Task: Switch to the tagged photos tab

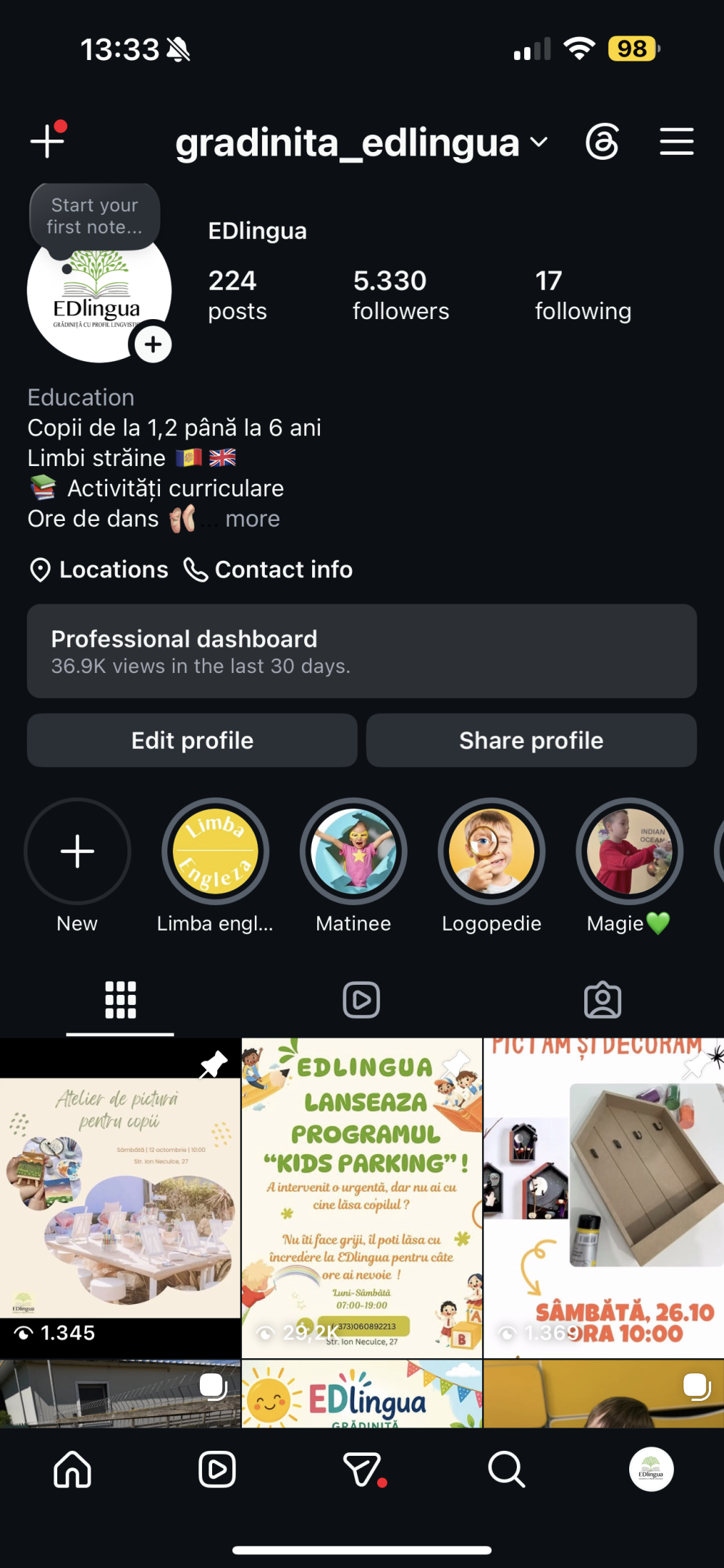Action: point(603,1000)
